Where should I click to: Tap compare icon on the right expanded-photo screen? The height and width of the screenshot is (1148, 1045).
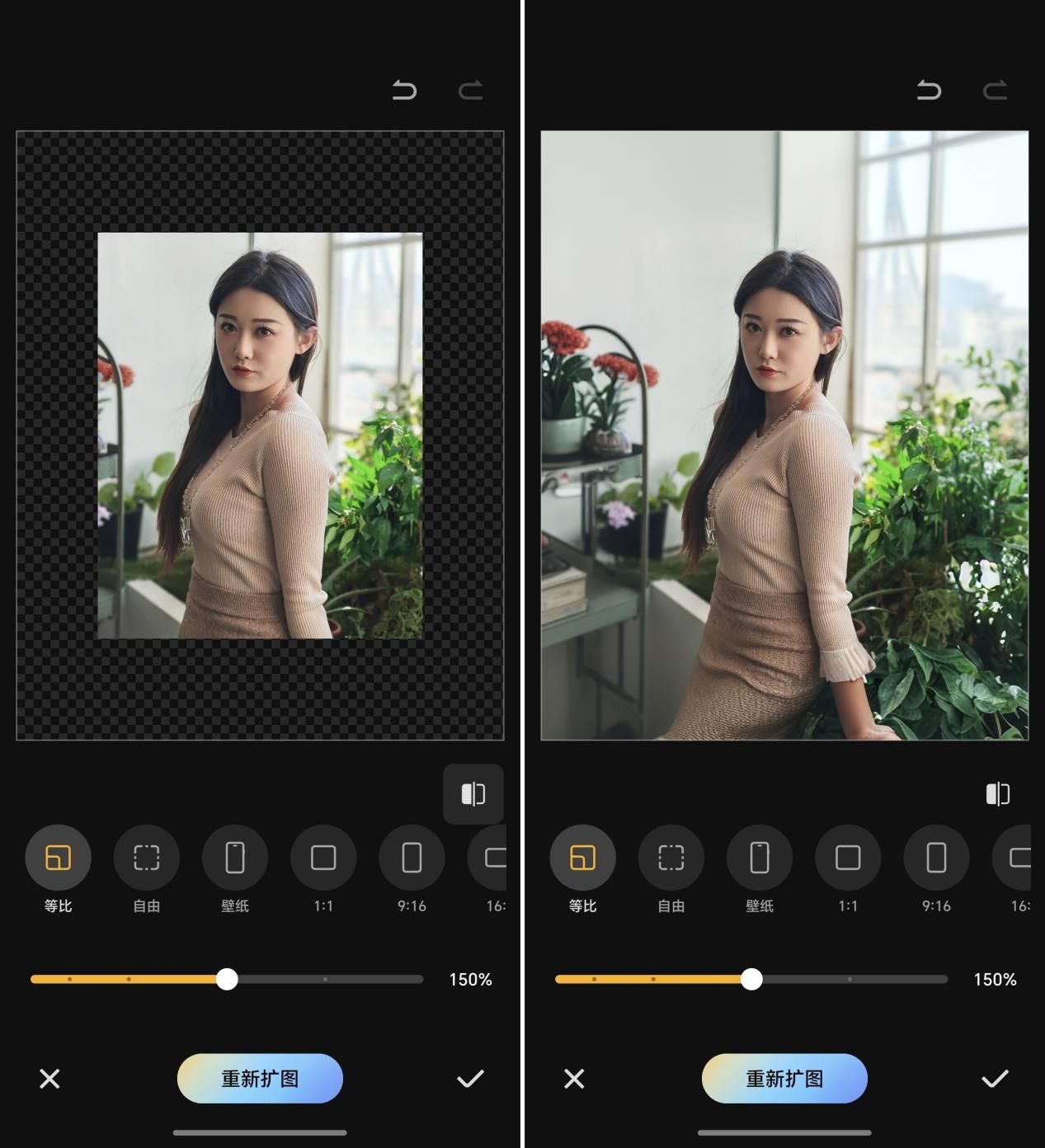point(997,794)
